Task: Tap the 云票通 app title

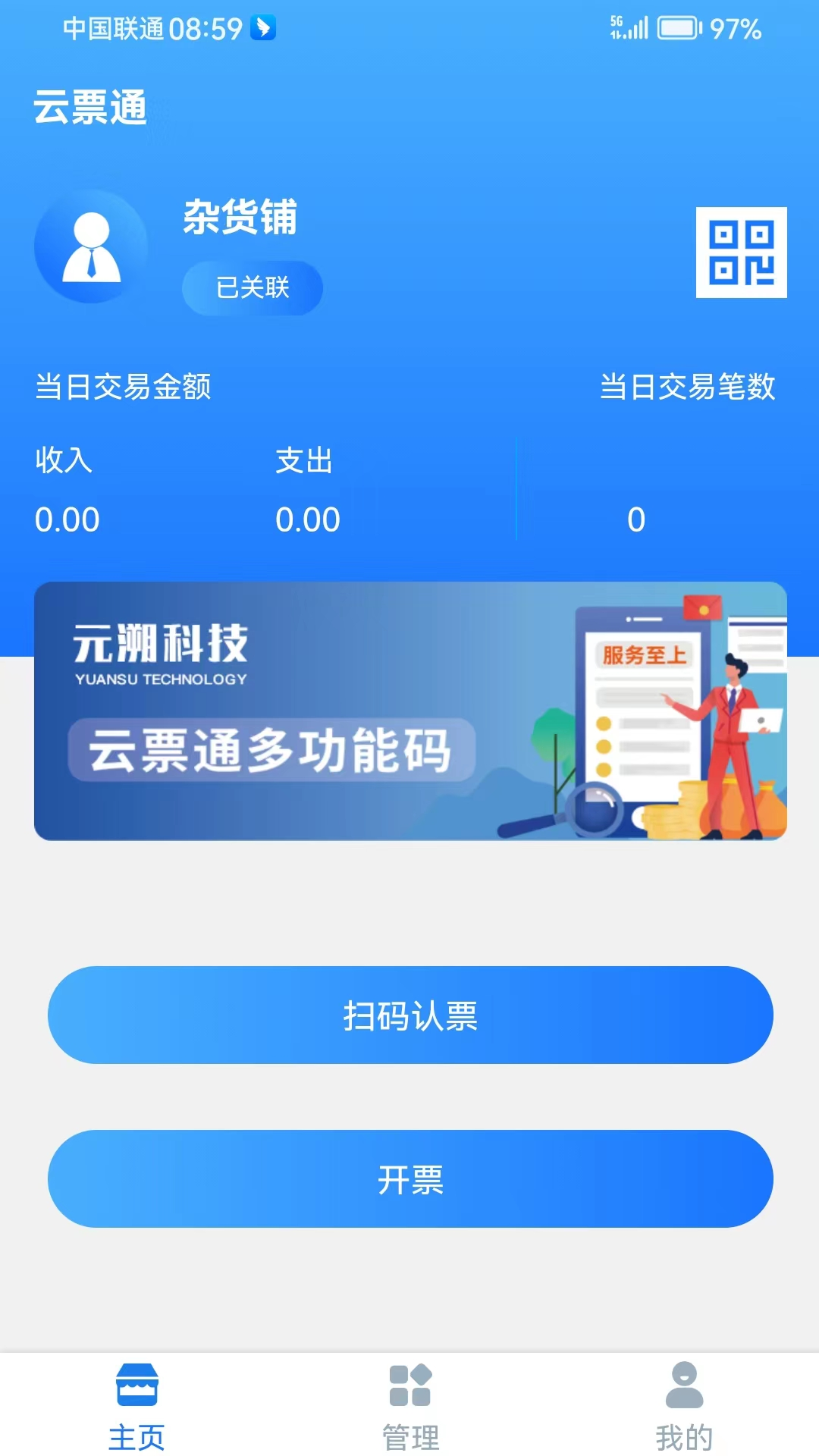Action: (91, 106)
